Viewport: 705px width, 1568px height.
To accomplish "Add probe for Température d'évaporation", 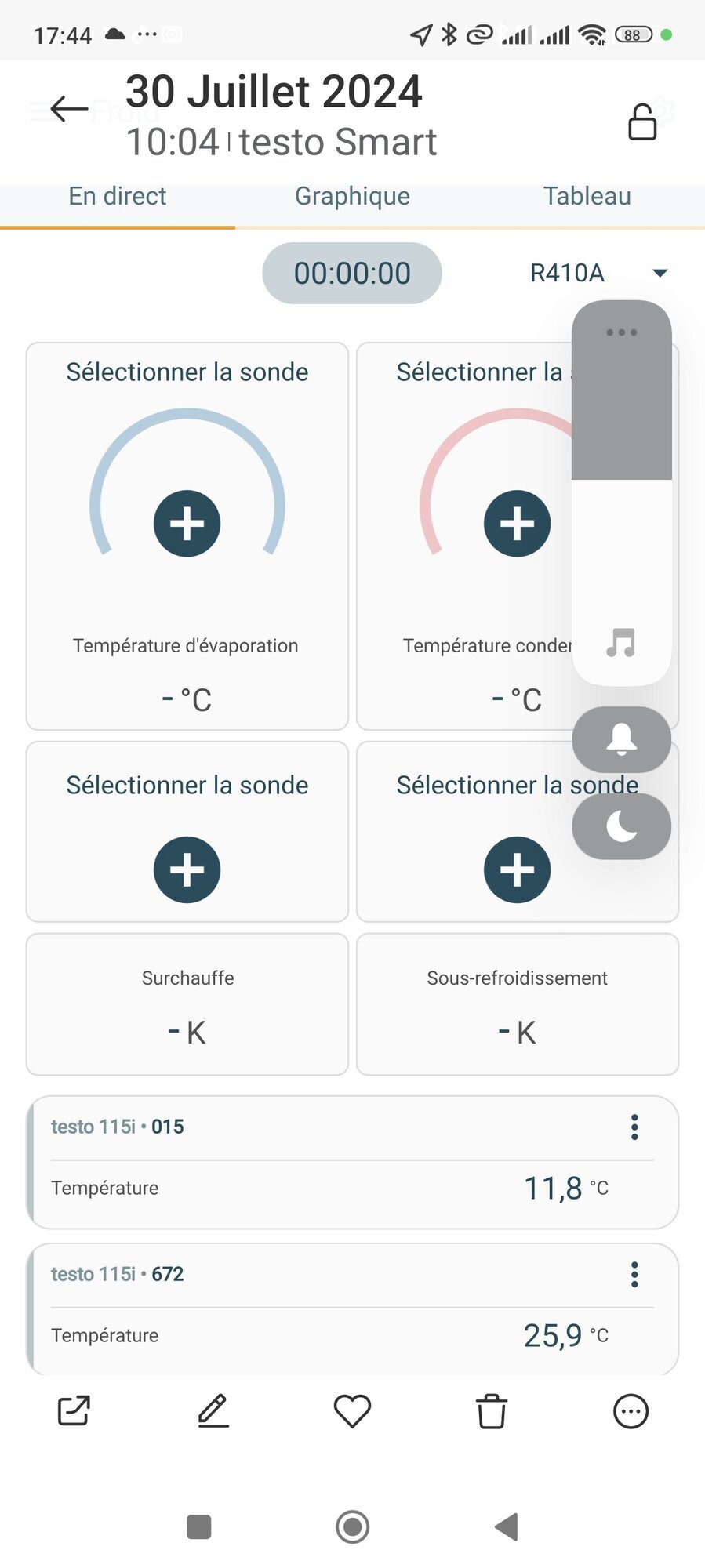I will coord(187,524).
